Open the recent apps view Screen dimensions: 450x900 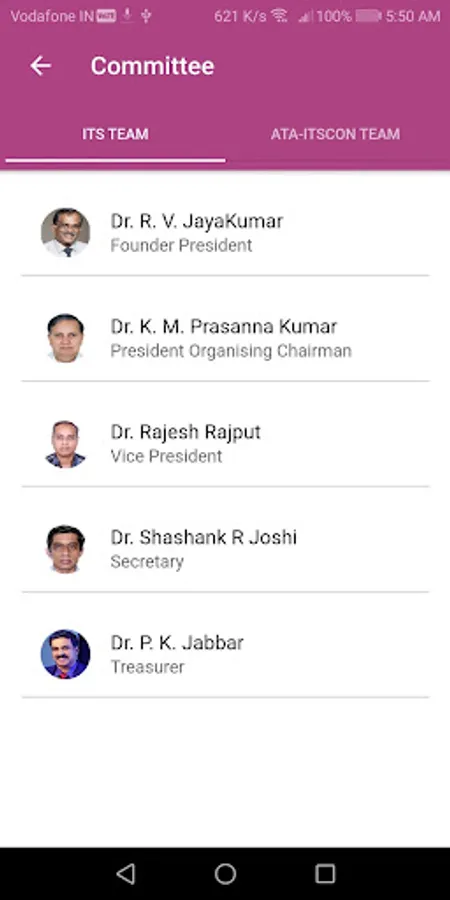click(325, 874)
